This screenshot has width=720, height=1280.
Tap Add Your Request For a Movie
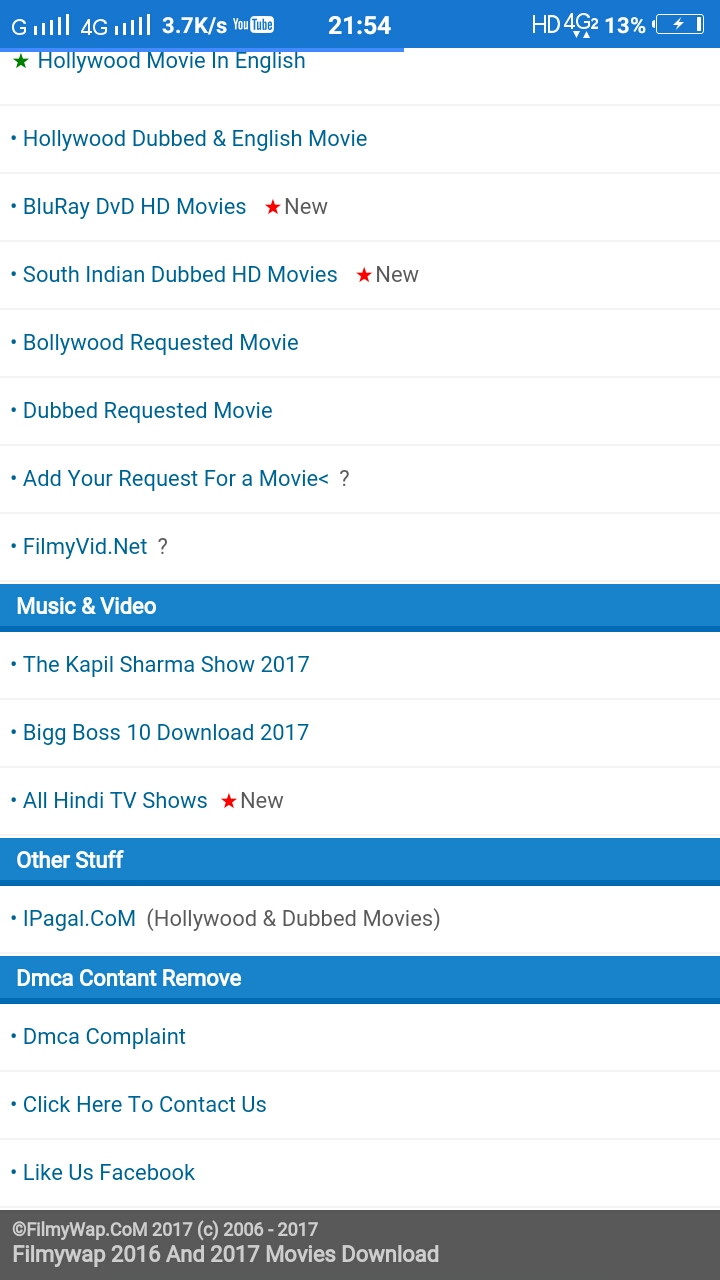(x=176, y=479)
